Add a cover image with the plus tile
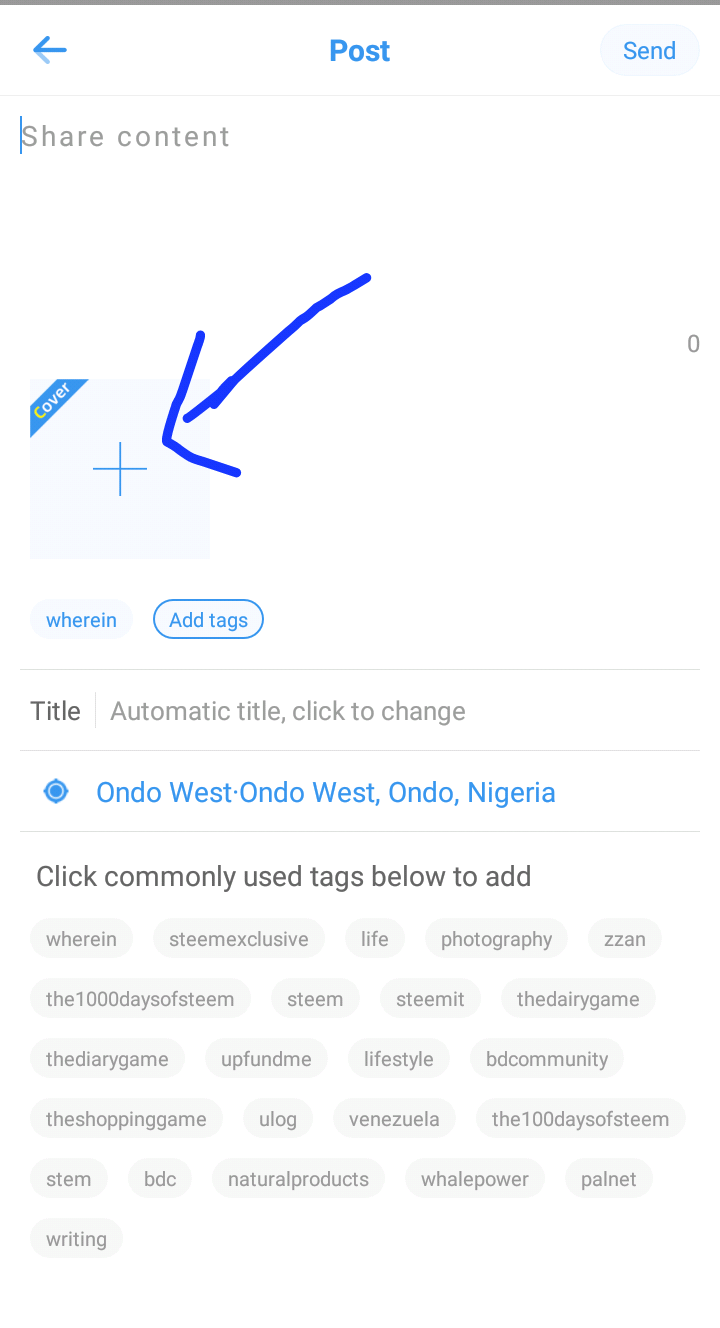This screenshot has height=1328, width=720. click(120, 469)
